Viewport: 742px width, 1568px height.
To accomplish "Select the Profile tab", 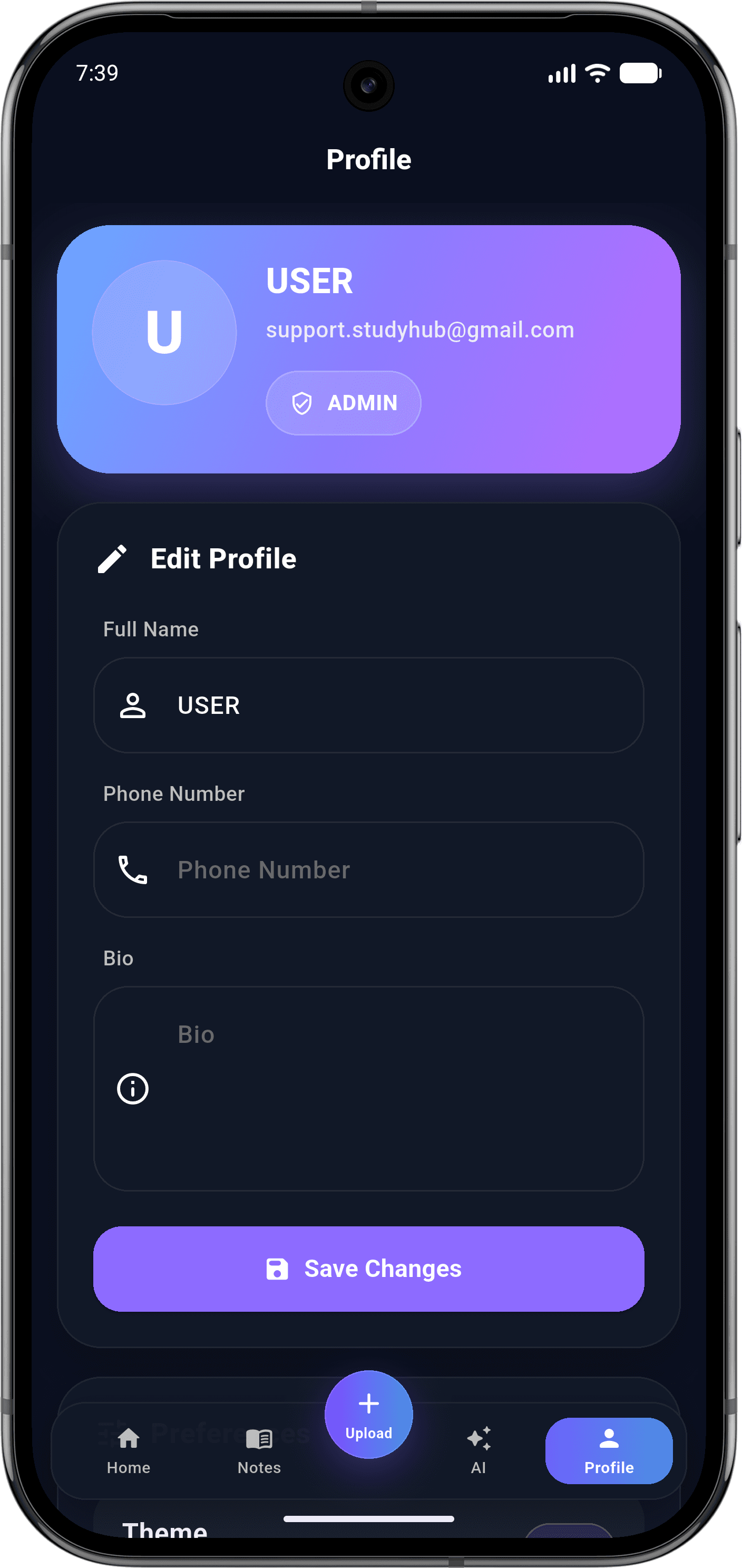I will tap(609, 1451).
